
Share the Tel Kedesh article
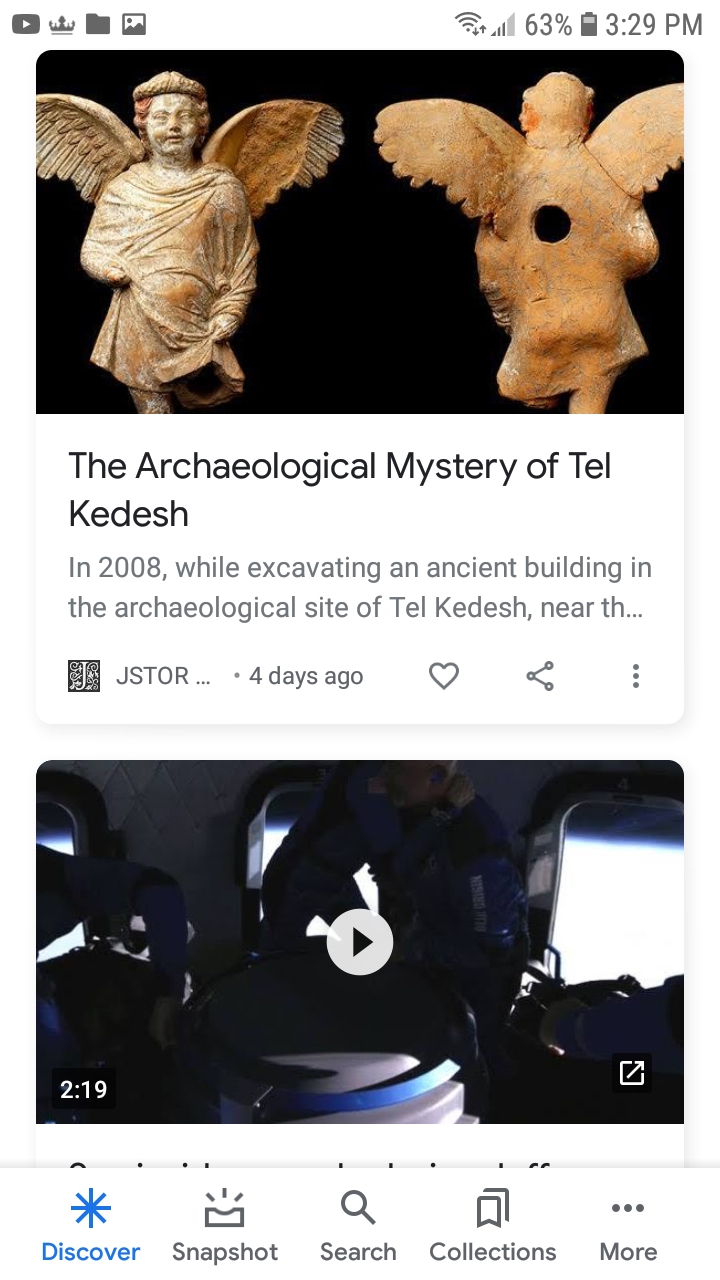click(540, 677)
